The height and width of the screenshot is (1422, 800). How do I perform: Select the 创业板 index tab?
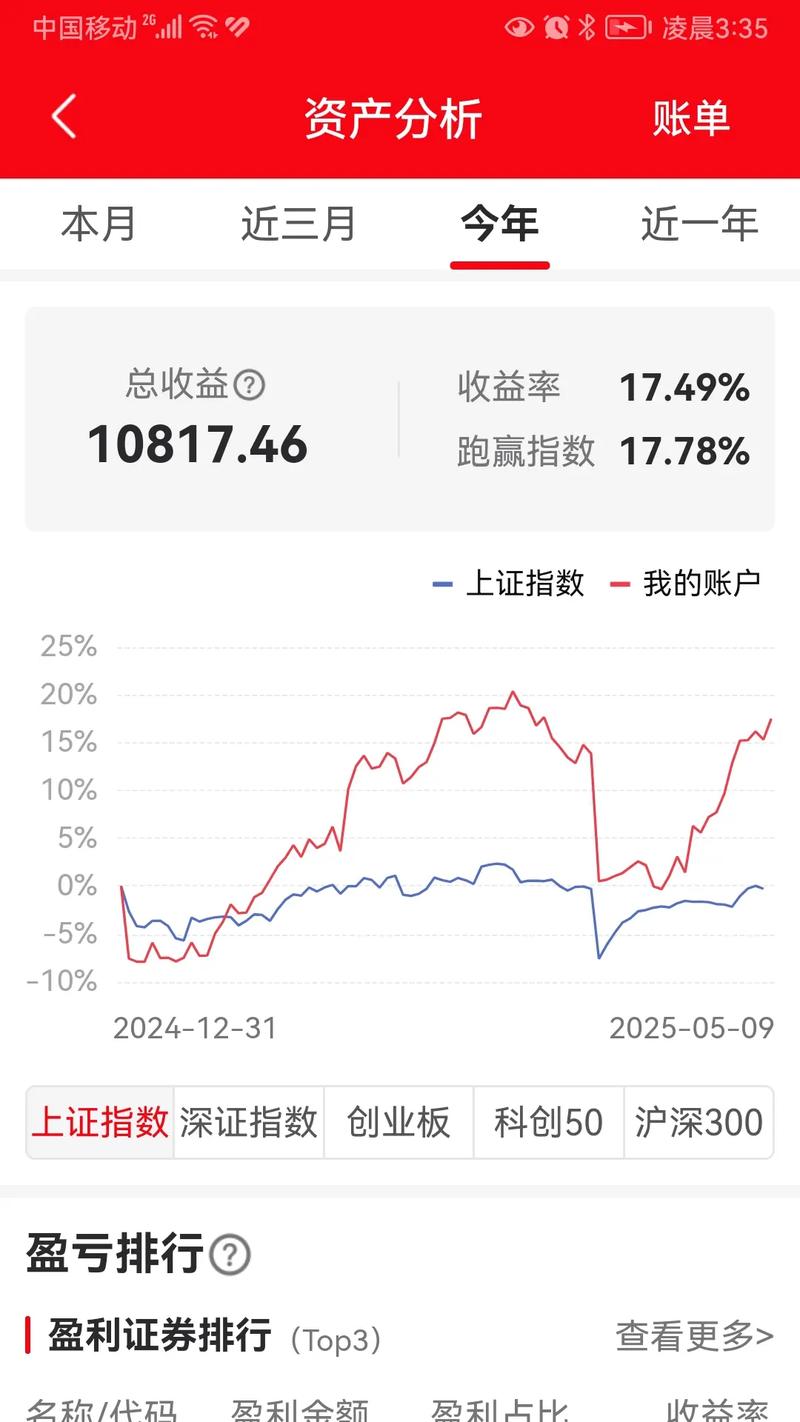tap(399, 1123)
